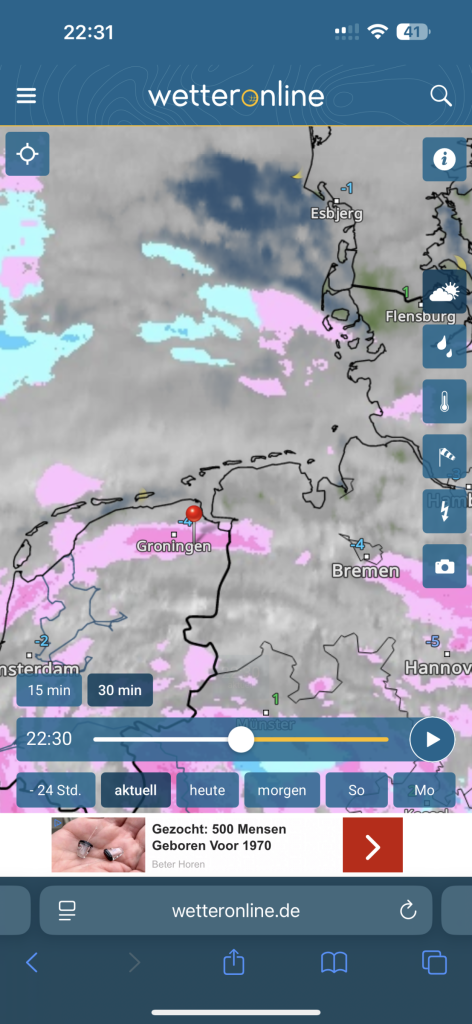This screenshot has height=1024, width=472.
Task: Reload the page in Safari
Action: [408, 910]
